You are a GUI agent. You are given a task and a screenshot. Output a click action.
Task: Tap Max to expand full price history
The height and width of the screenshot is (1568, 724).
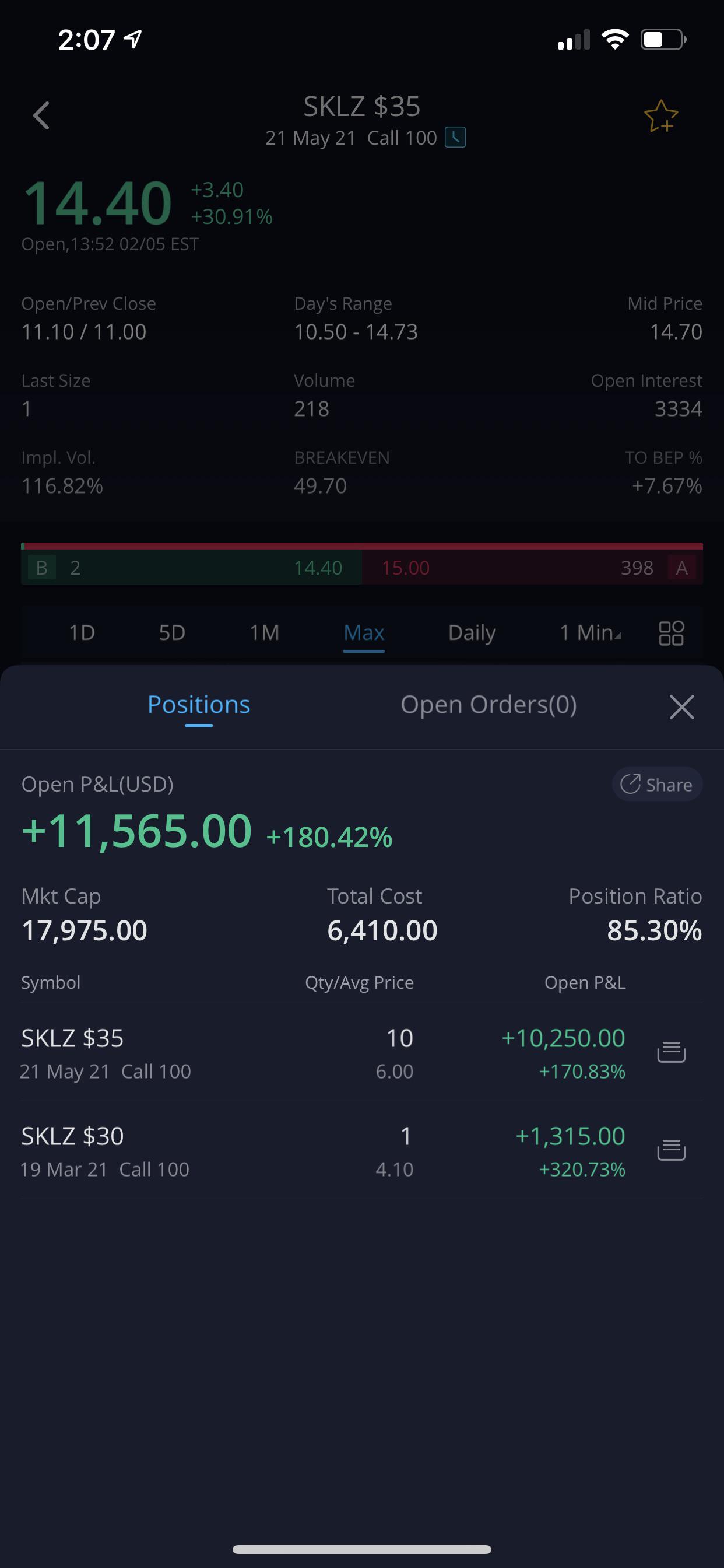pyautogui.click(x=364, y=633)
